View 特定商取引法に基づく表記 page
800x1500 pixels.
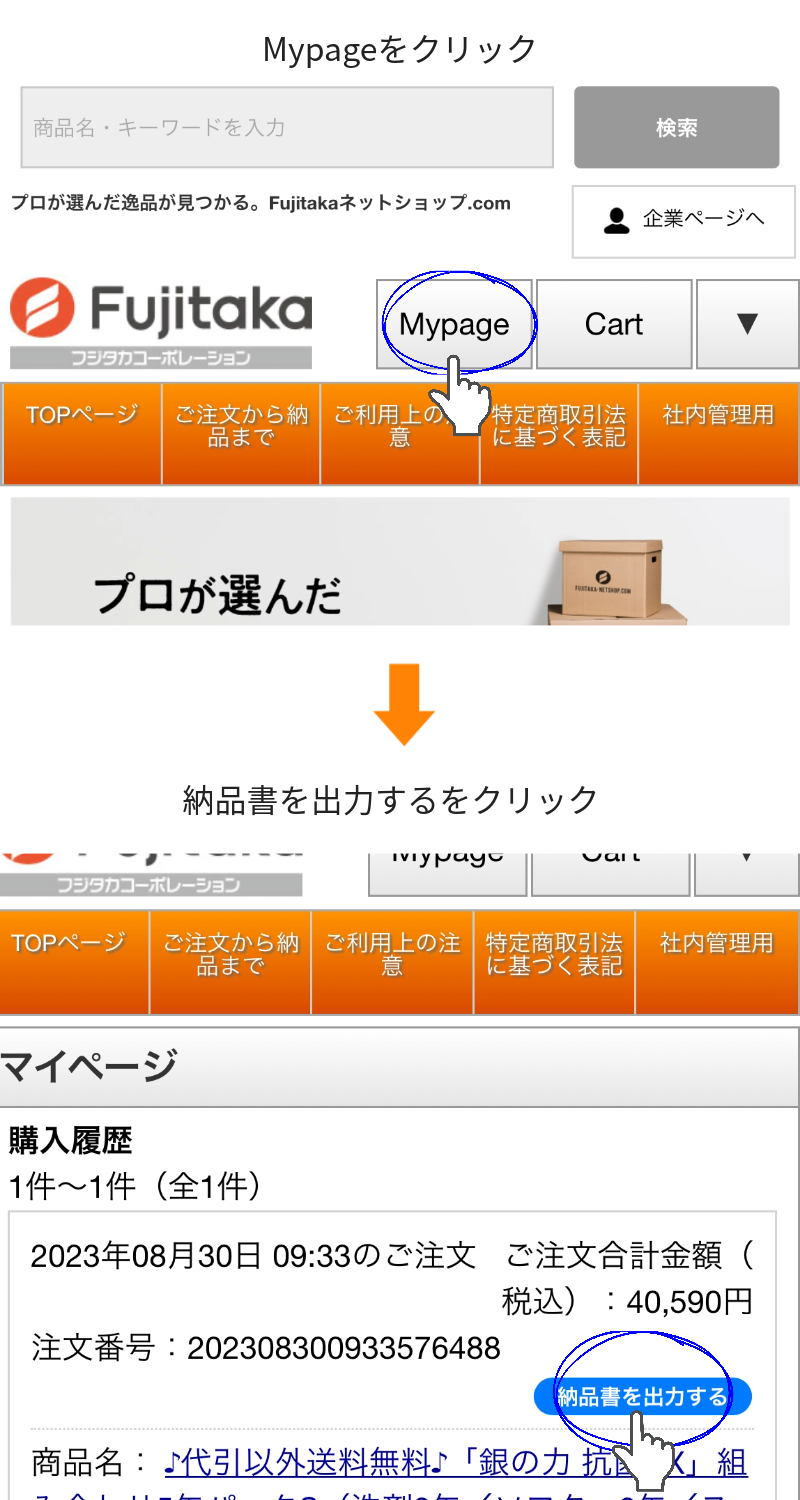click(558, 433)
